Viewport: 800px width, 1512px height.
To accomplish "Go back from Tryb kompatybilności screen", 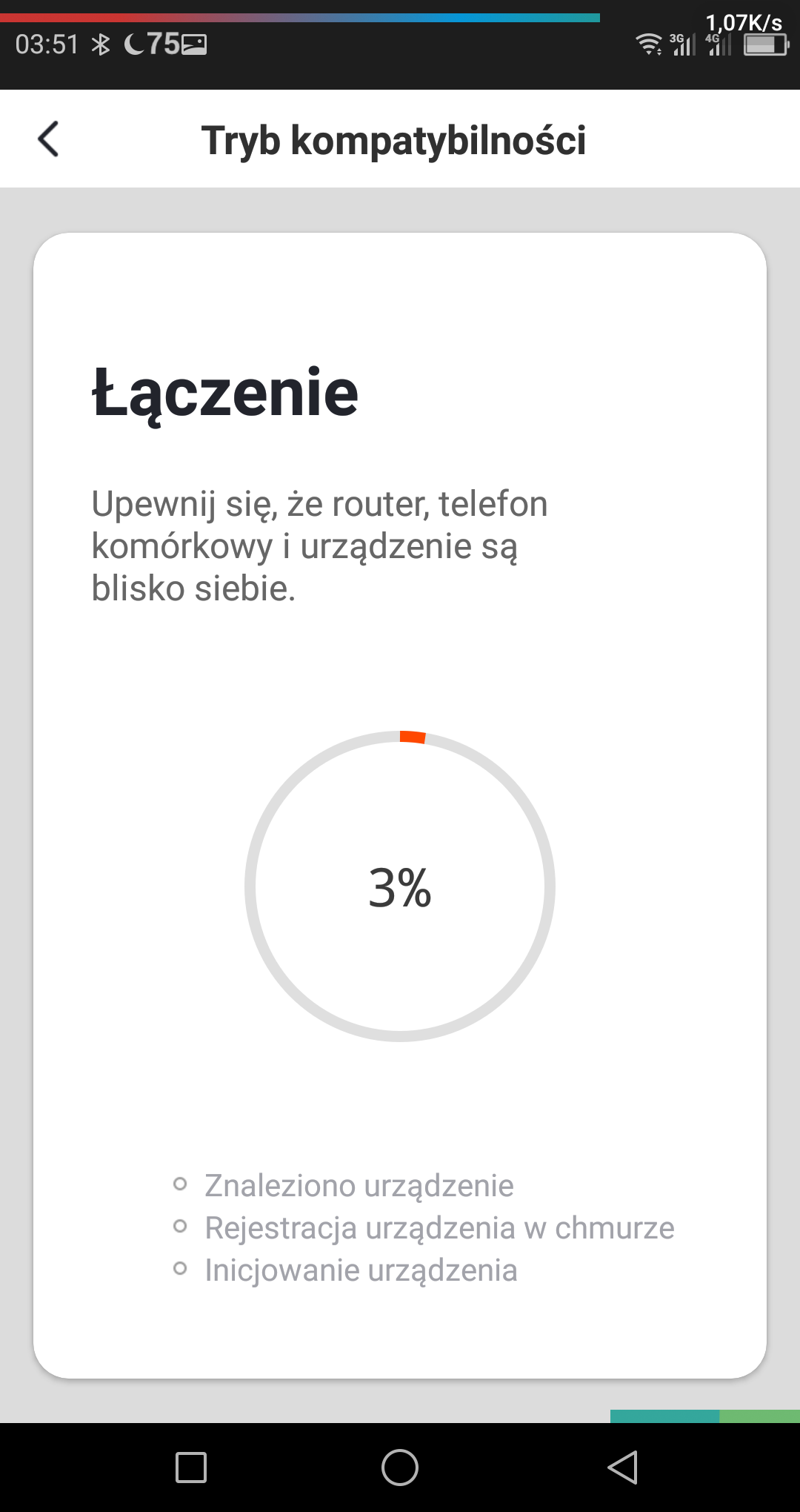I will [48, 139].
